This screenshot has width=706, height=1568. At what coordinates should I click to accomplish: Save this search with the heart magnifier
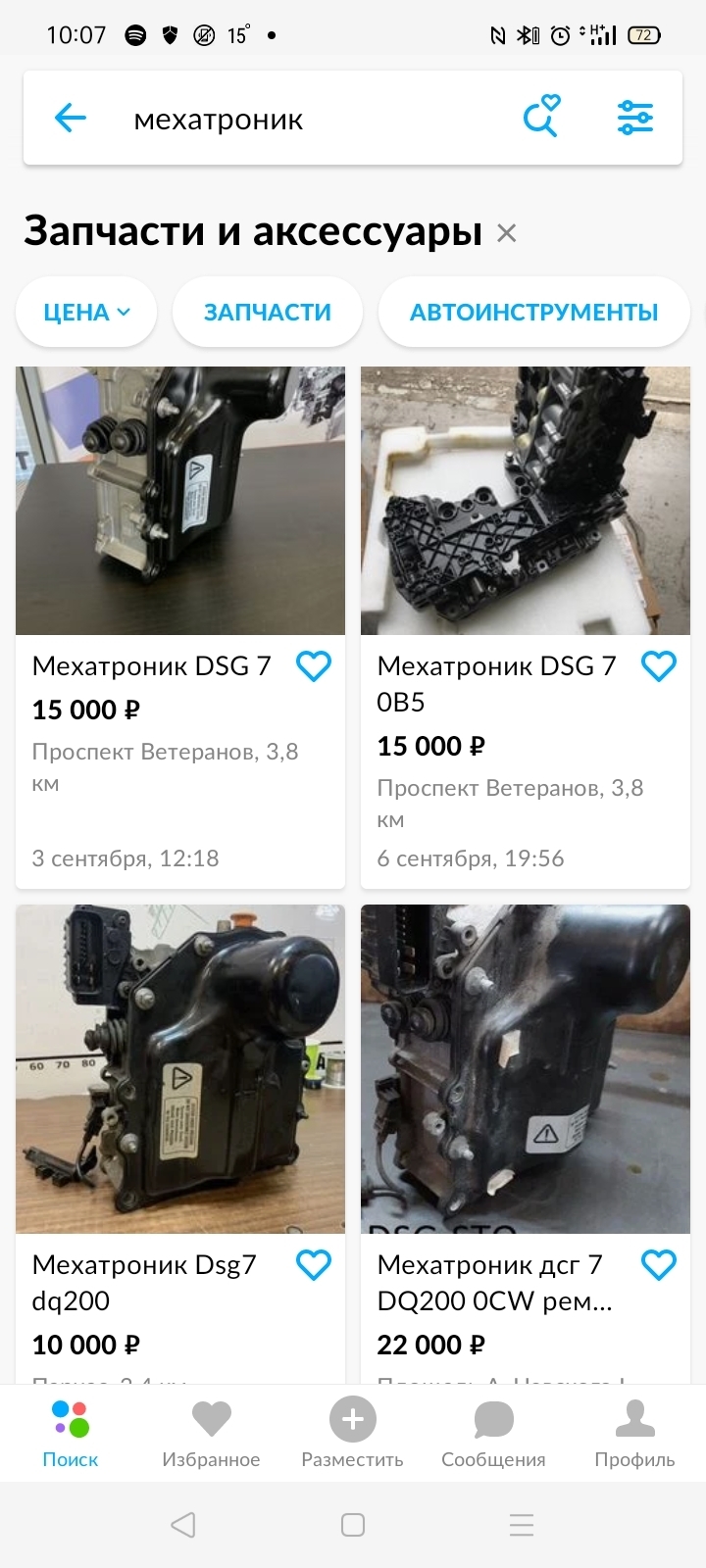coord(540,118)
